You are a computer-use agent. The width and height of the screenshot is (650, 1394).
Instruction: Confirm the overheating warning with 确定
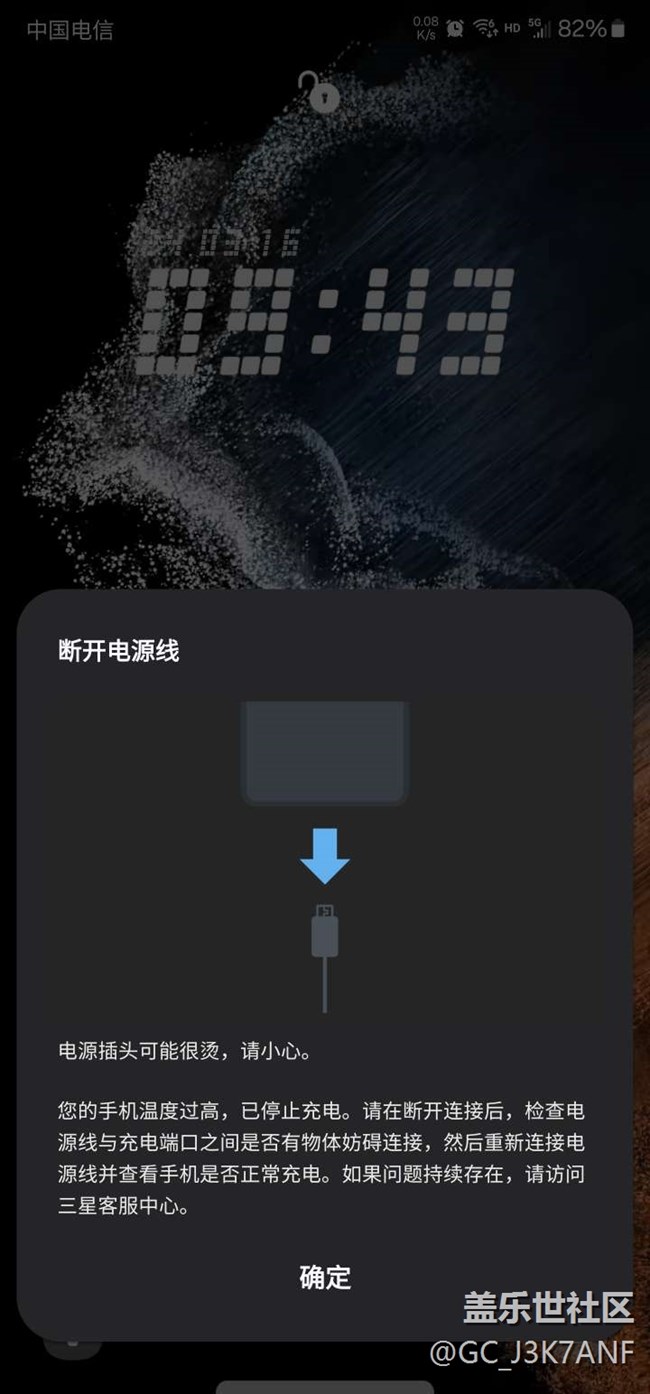(325, 1277)
